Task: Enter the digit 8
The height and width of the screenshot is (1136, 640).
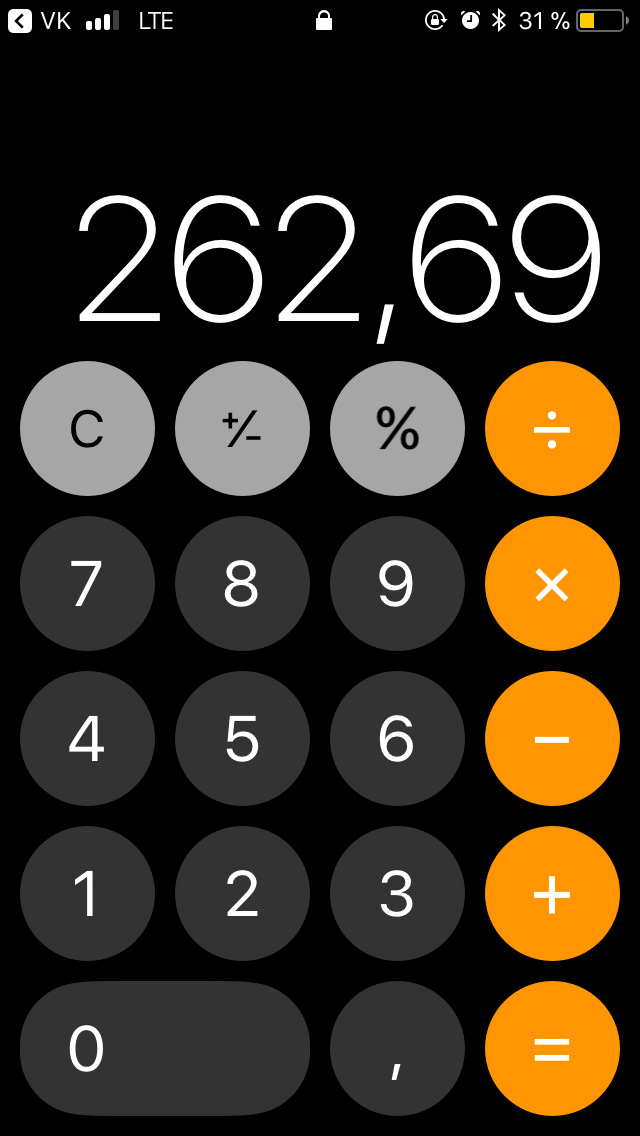Action: [242, 583]
